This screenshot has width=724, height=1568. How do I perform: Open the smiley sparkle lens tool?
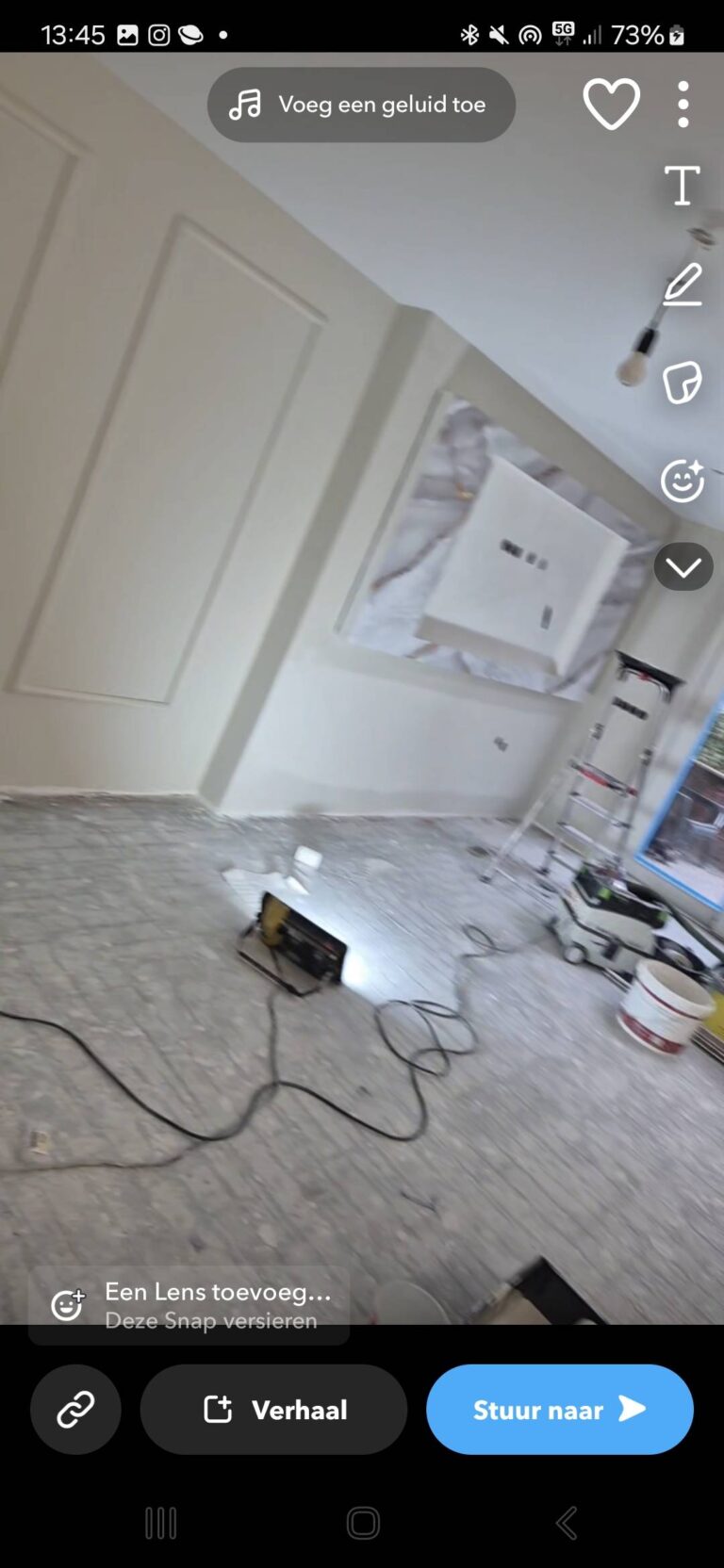[x=682, y=481]
